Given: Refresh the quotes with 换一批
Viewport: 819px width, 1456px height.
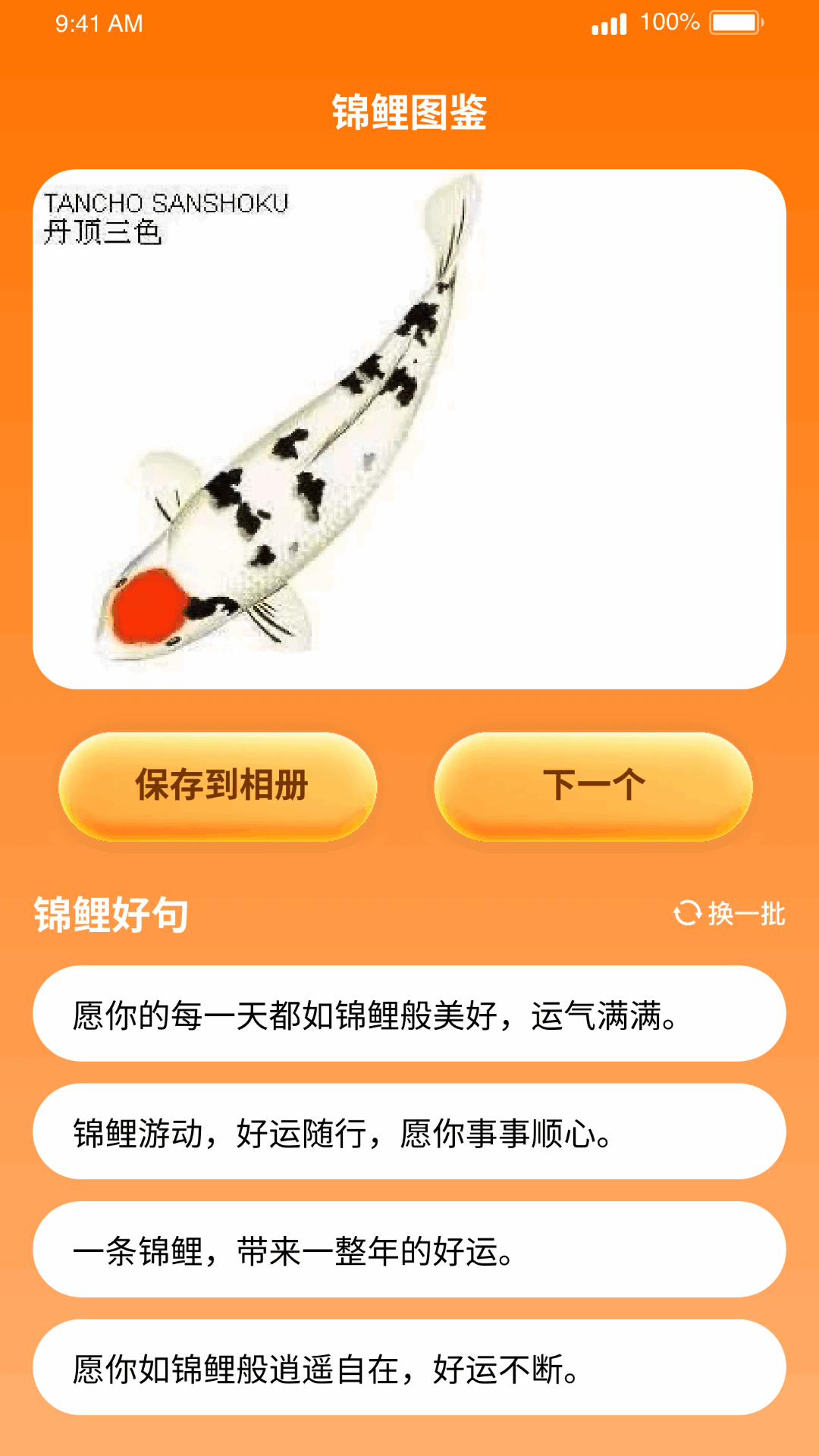Looking at the screenshot, I should (x=730, y=914).
